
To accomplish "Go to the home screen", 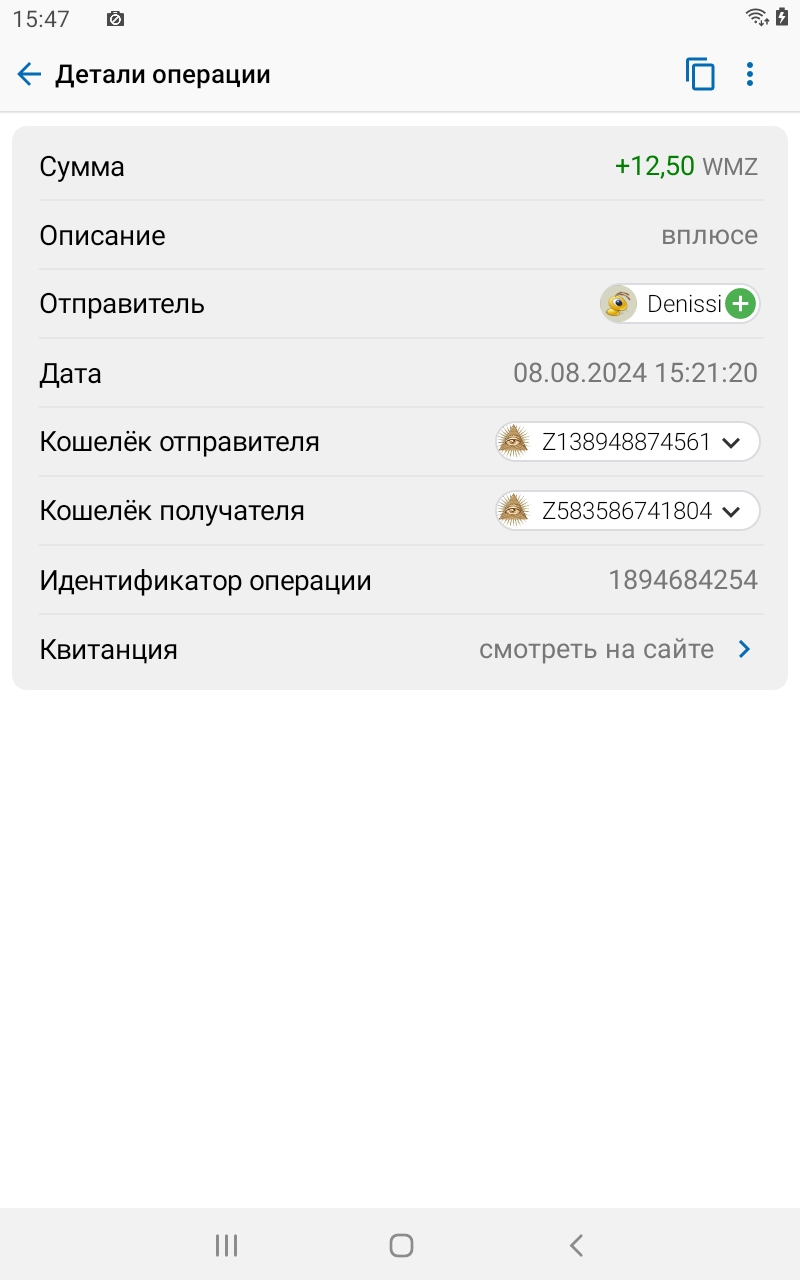I will coord(401,1245).
